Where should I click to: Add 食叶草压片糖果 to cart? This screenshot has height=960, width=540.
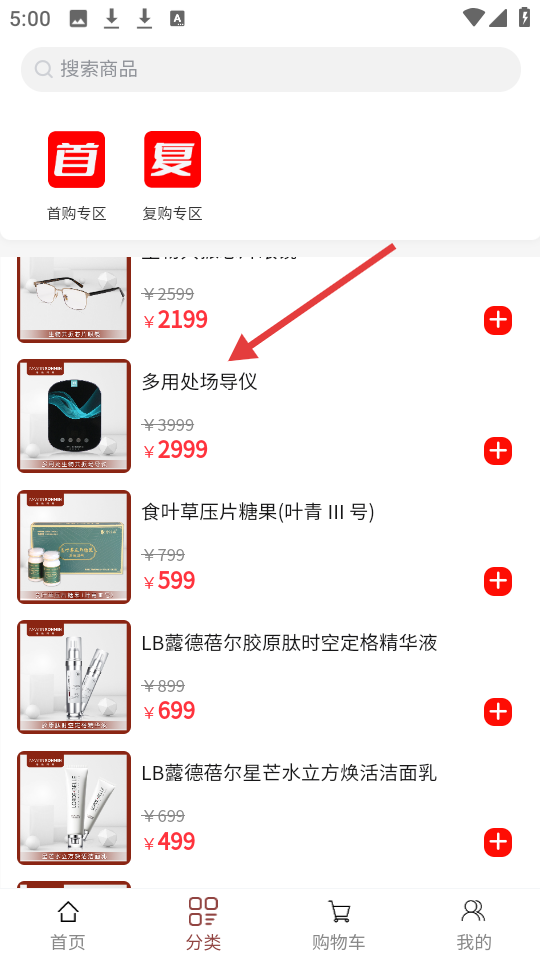pos(498,581)
